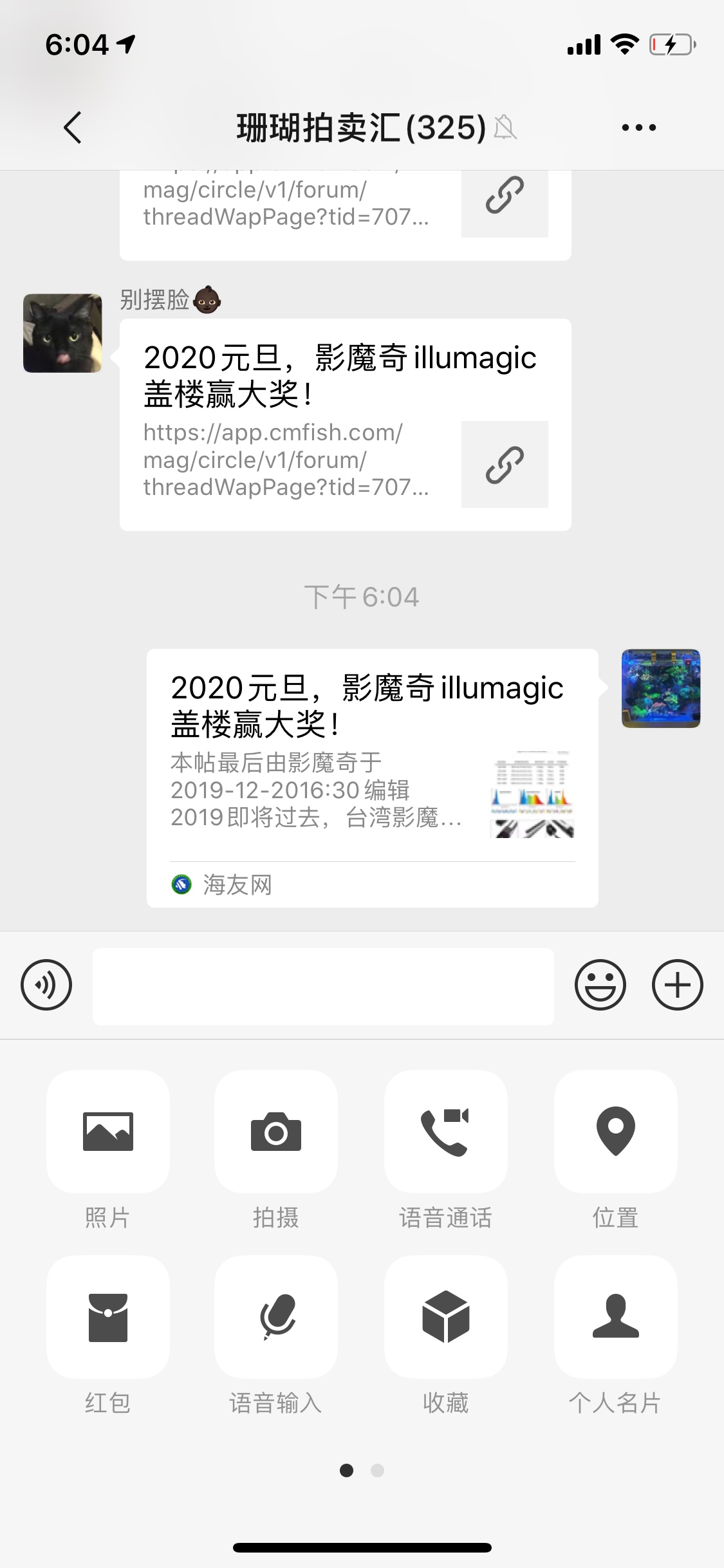Share a location with 位置

[615, 1132]
